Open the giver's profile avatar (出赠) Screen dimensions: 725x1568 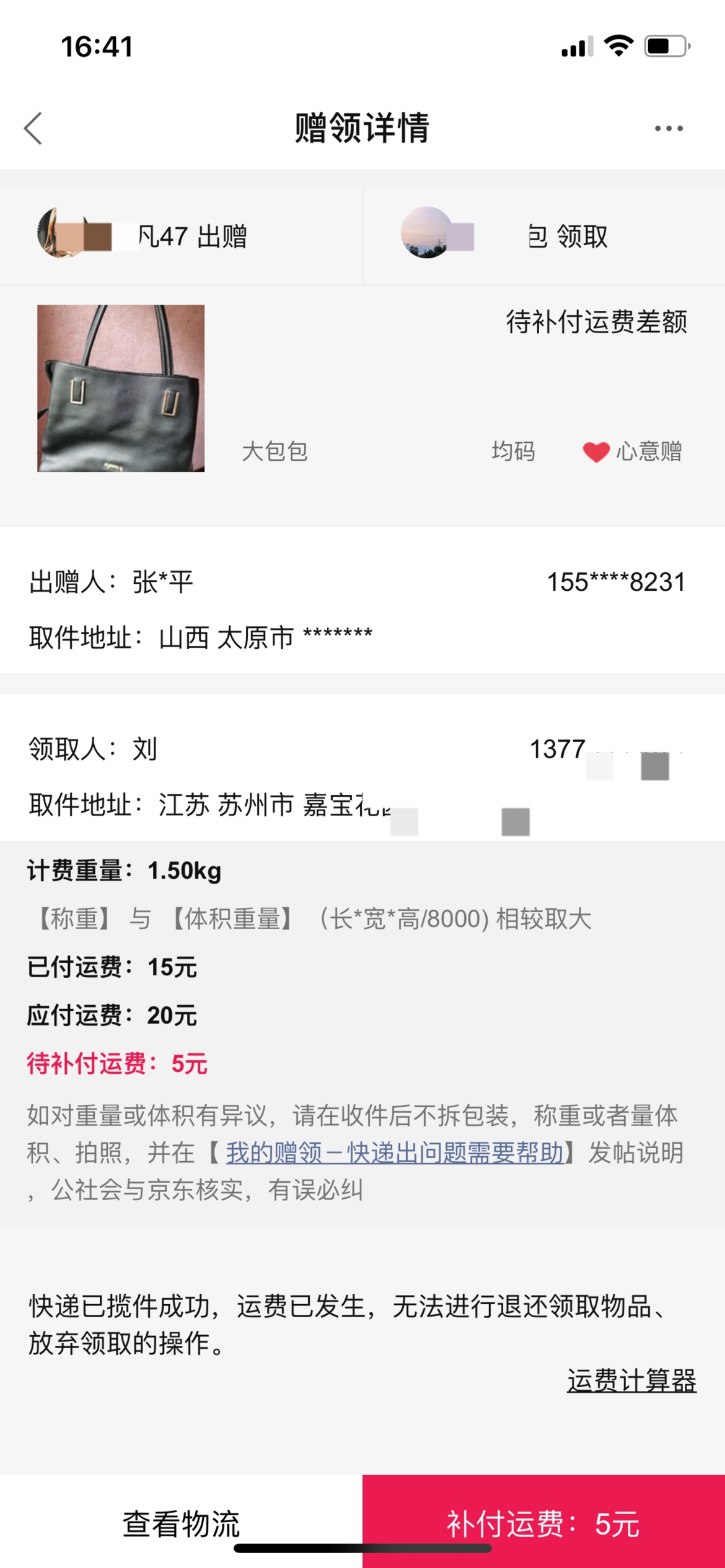pos(61,233)
